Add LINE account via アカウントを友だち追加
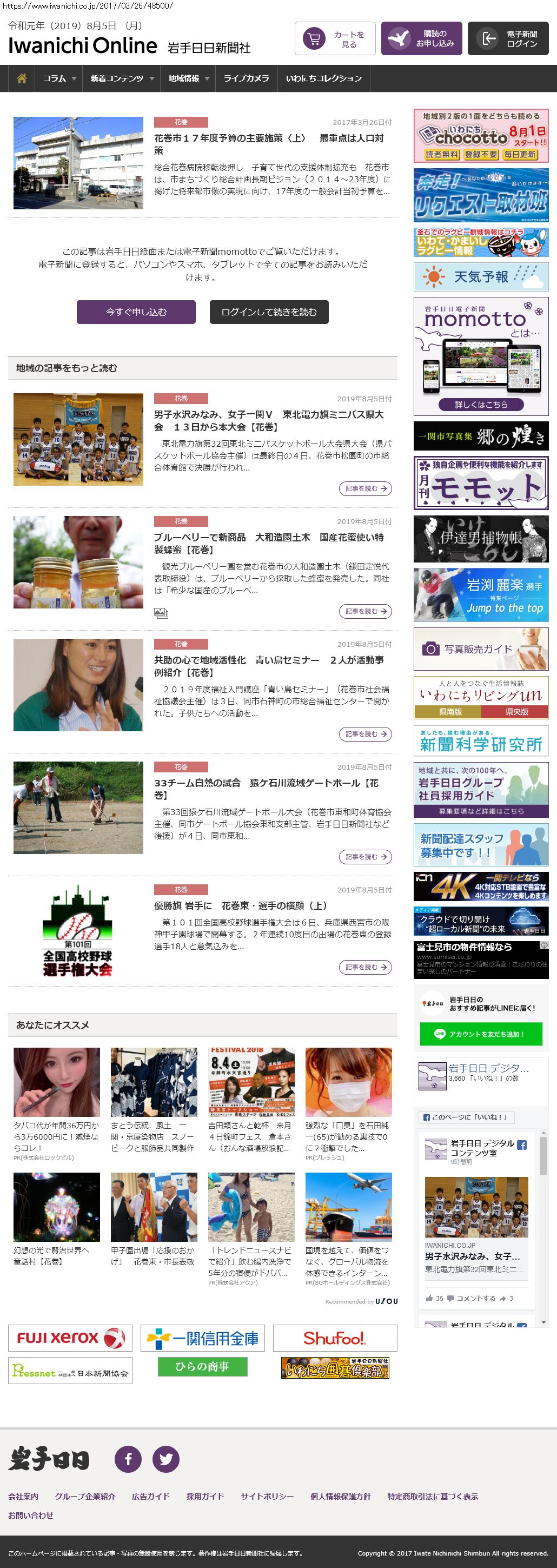The image size is (557, 1568). pyautogui.click(x=480, y=1034)
